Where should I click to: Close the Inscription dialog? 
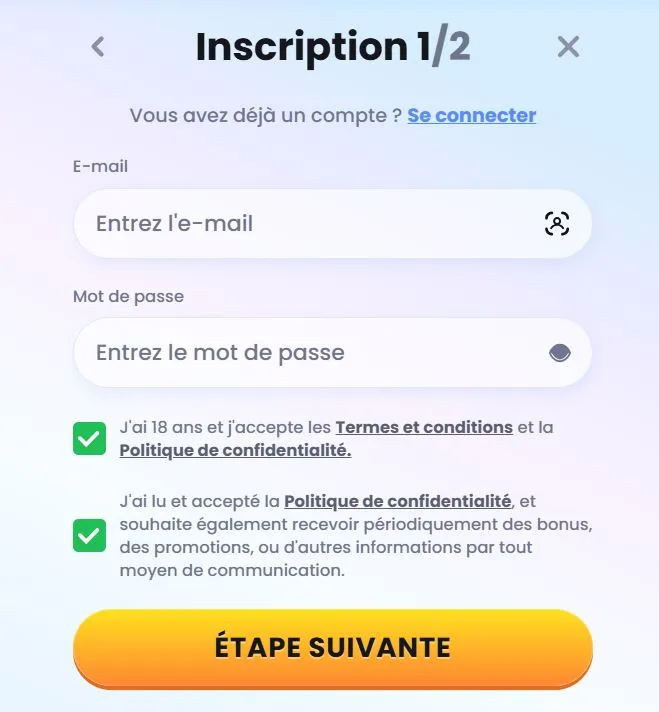pyautogui.click(x=568, y=47)
